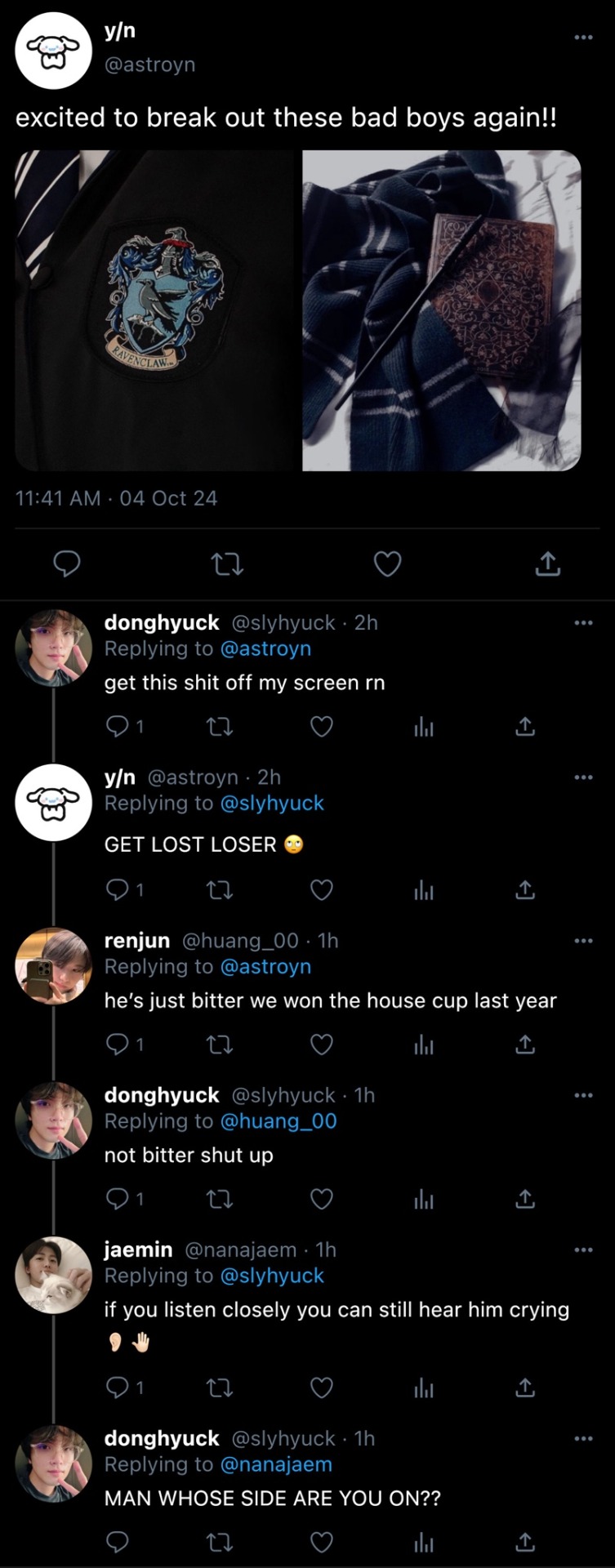Tap the @astroyn mention in donghyuck's first reply
The width and height of the screenshot is (615, 1568).
[265, 648]
